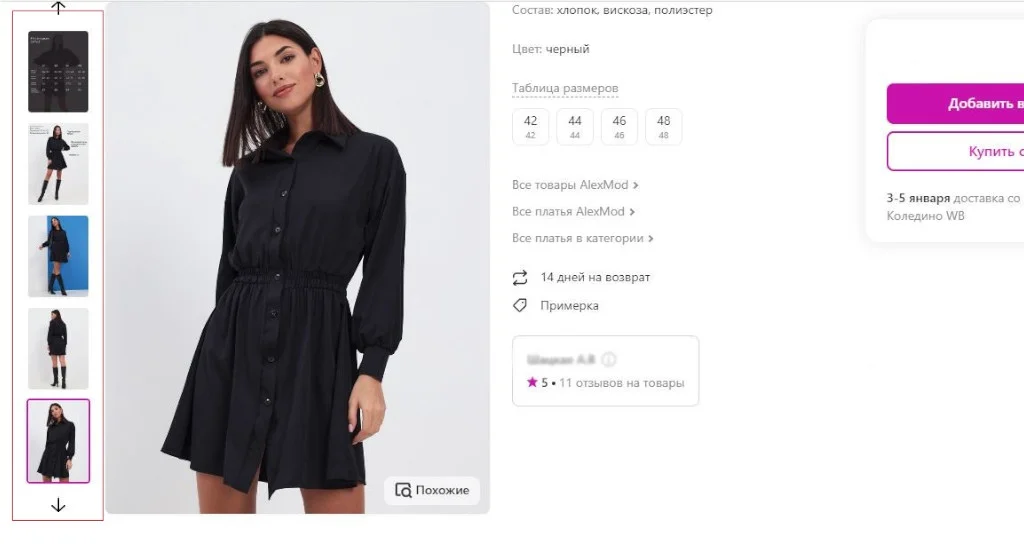This screenshot has height=548, width=1024.
Task: View the thumbnail with blue background
Action: coord(58,256)
